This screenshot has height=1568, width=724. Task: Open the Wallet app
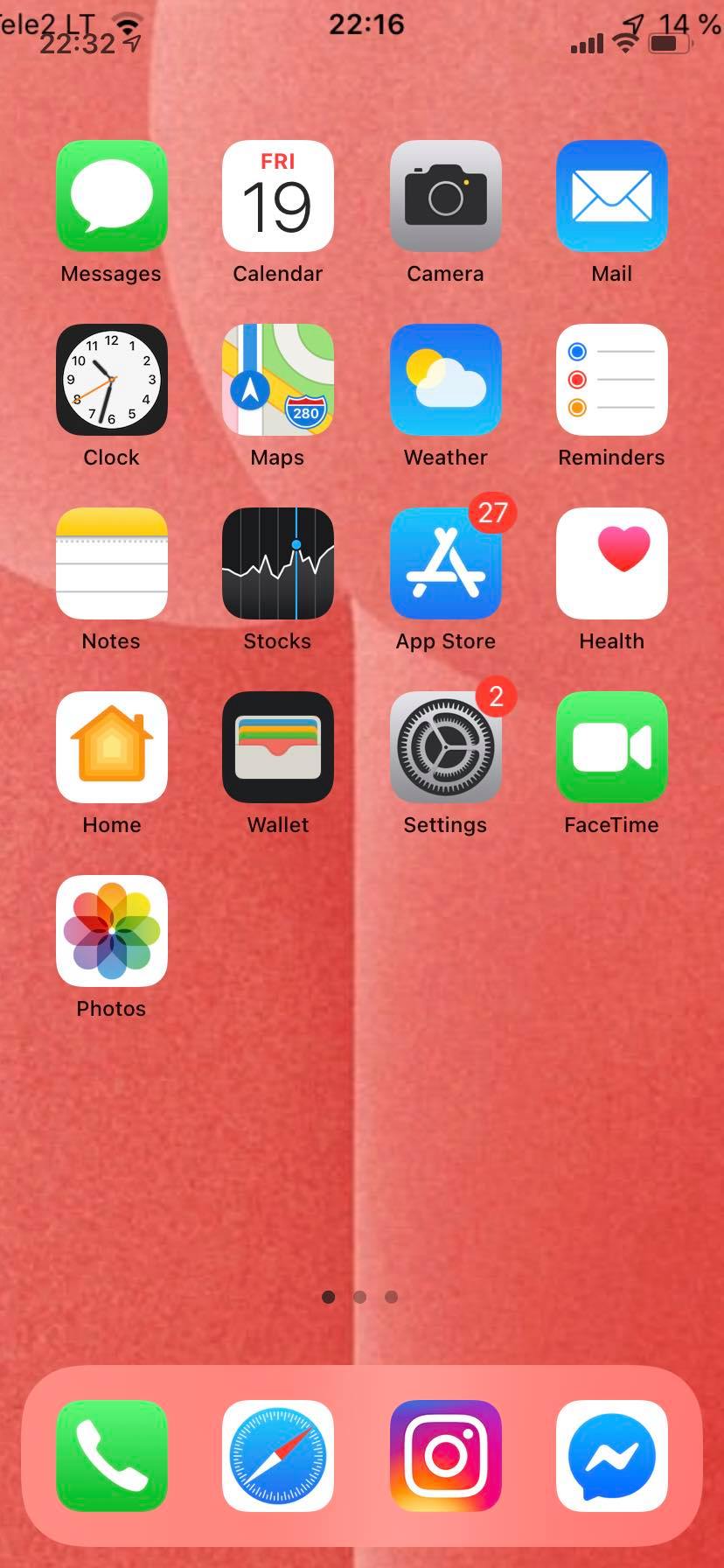[277, 746]
